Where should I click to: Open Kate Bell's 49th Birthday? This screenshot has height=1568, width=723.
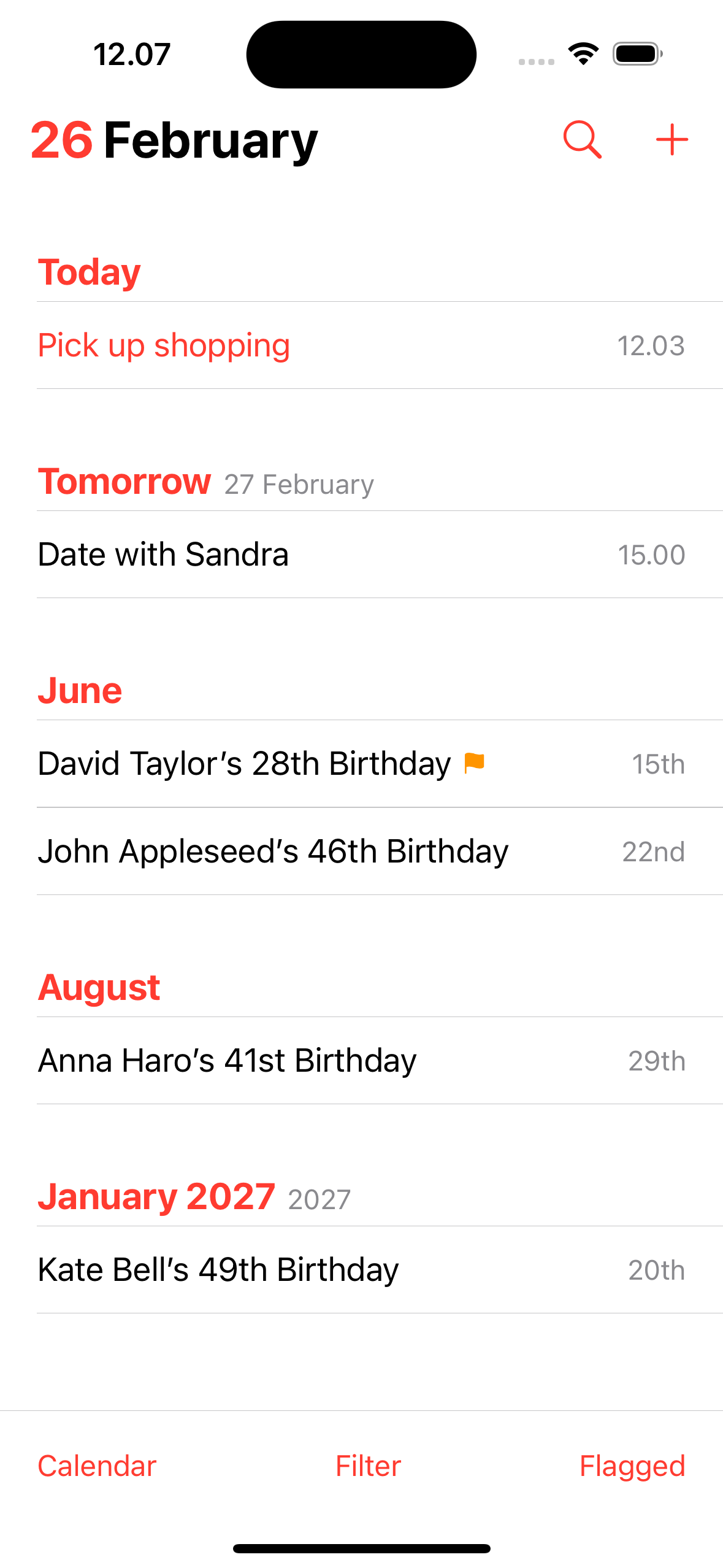[x=218, y=1270]
